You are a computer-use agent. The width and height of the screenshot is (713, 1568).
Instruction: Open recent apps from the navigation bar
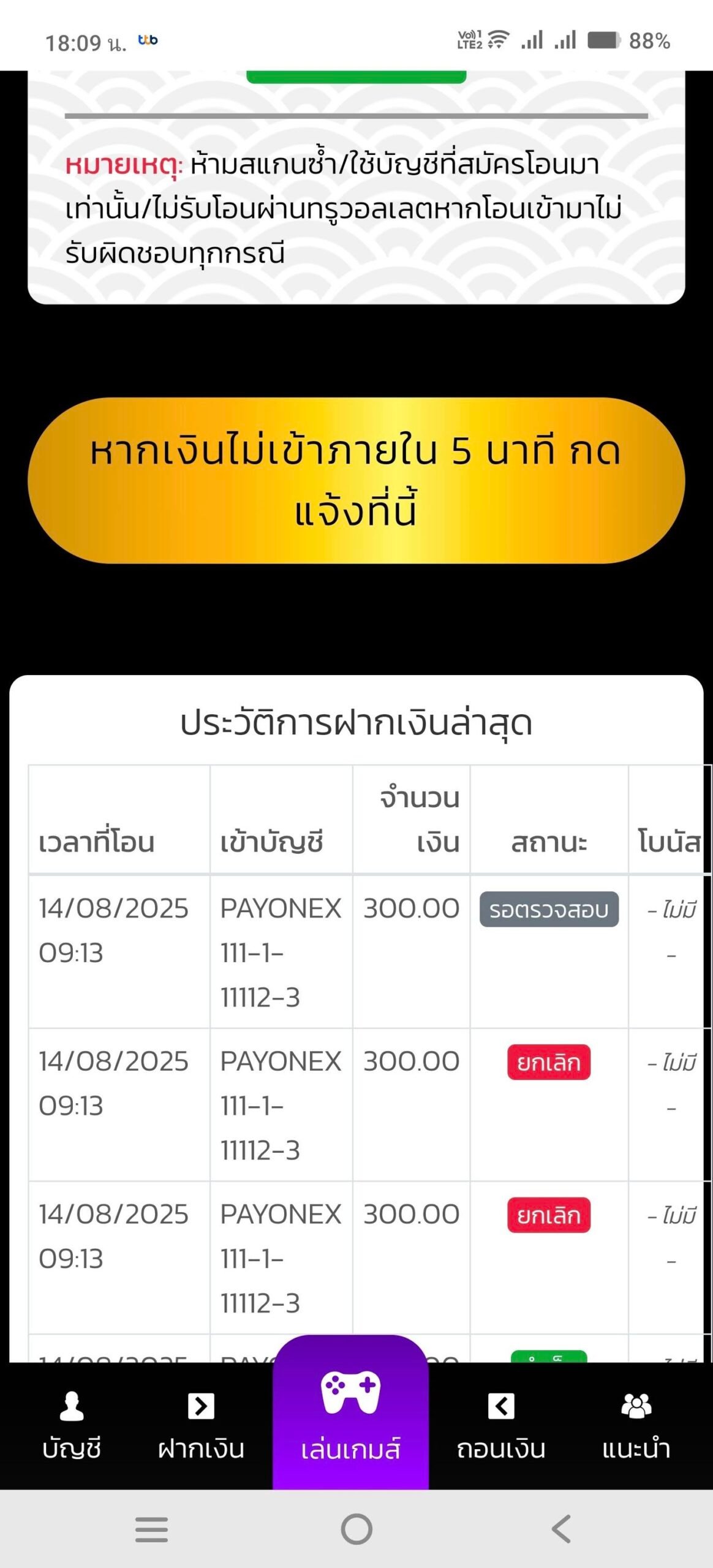pyautogui.click(x=151, y=1529)
